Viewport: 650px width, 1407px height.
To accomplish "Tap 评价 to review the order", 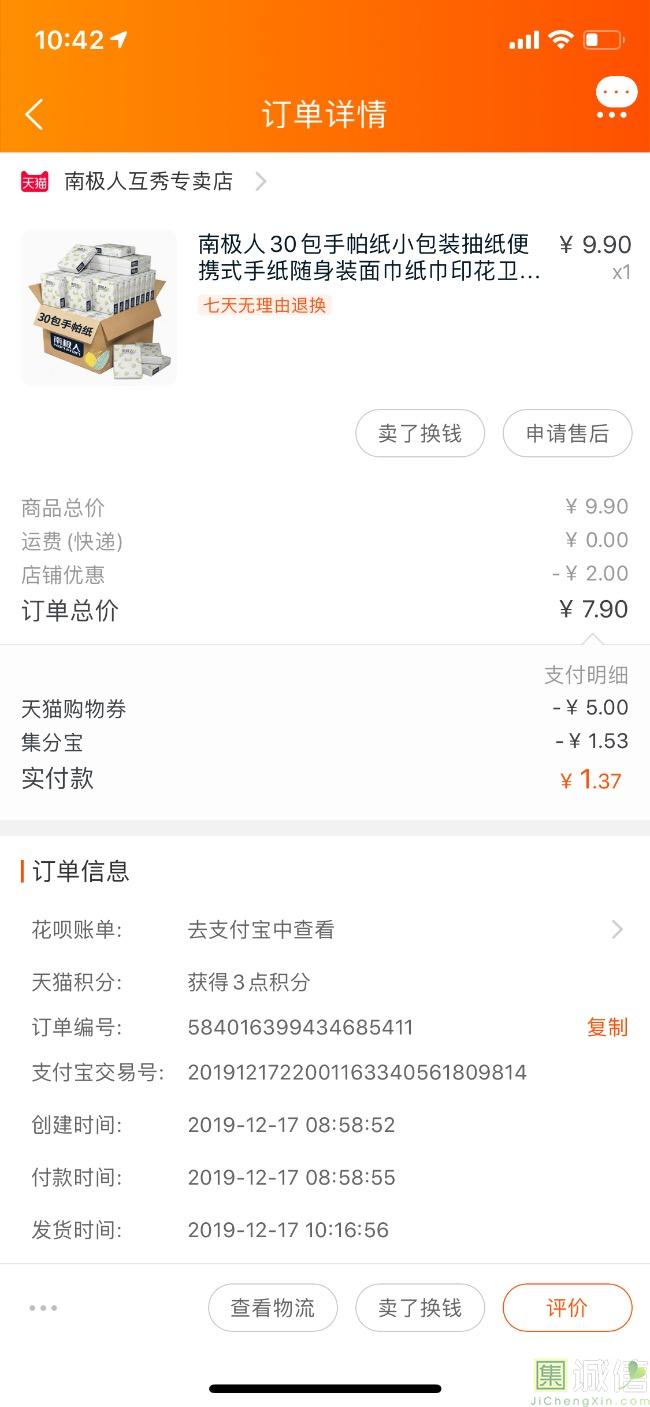I will 567,1308.
